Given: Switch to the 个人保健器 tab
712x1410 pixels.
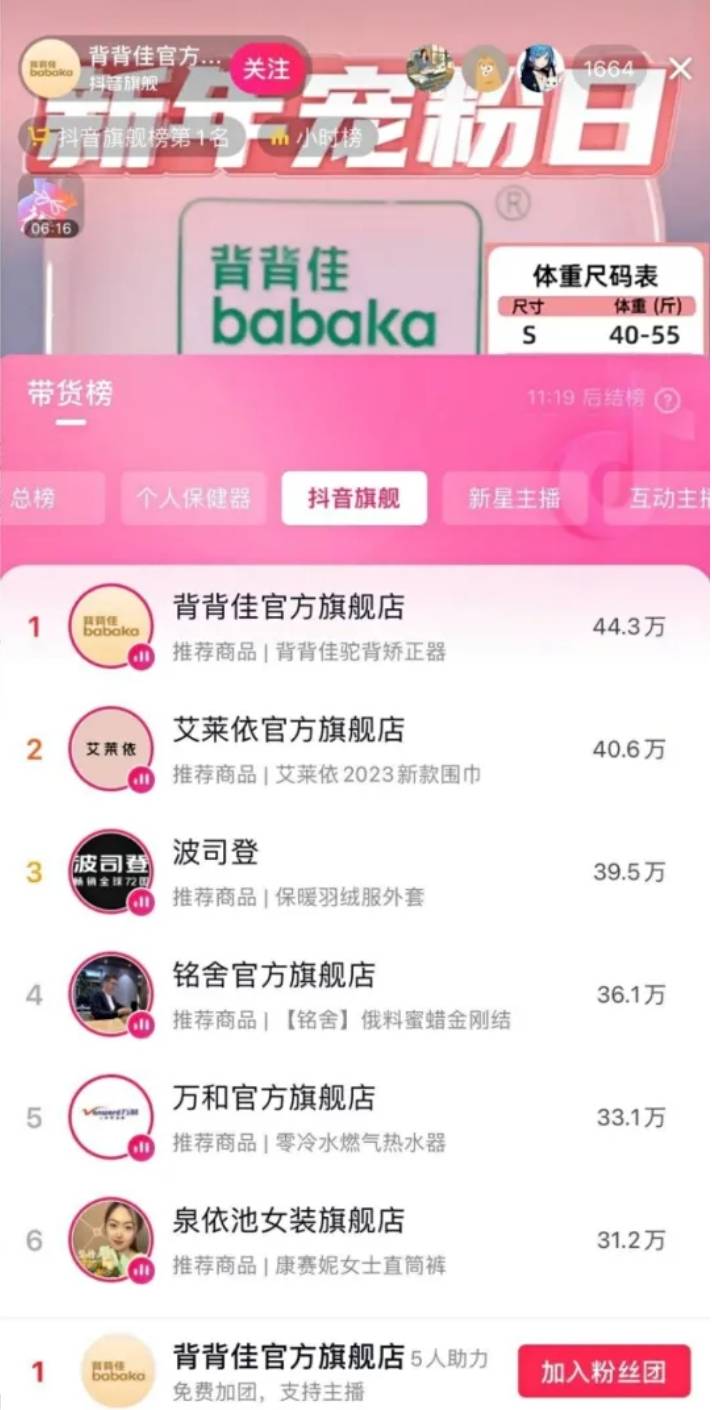Looking at the screenshot, I should pos(194,498).
